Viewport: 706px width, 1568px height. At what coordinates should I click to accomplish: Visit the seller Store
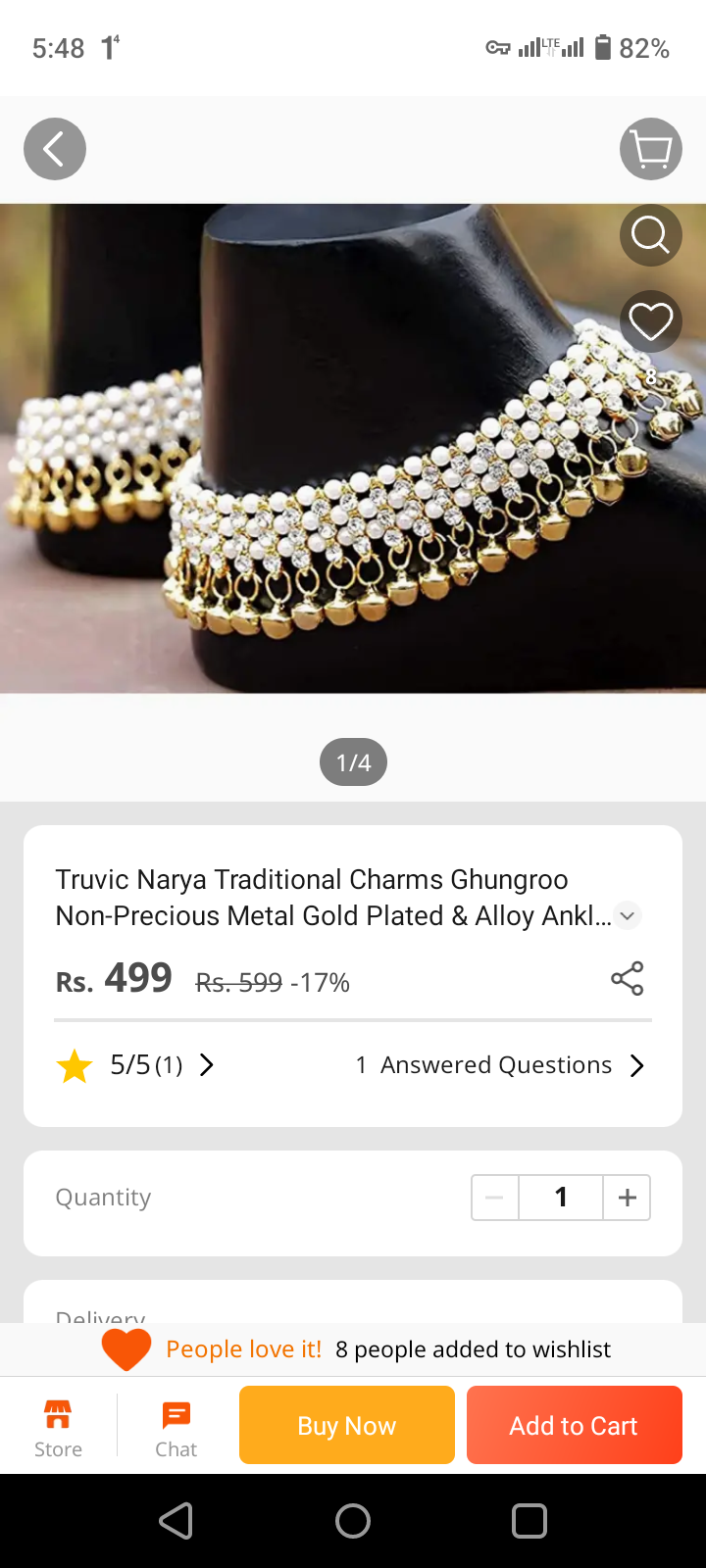[x=58, y=1427]
